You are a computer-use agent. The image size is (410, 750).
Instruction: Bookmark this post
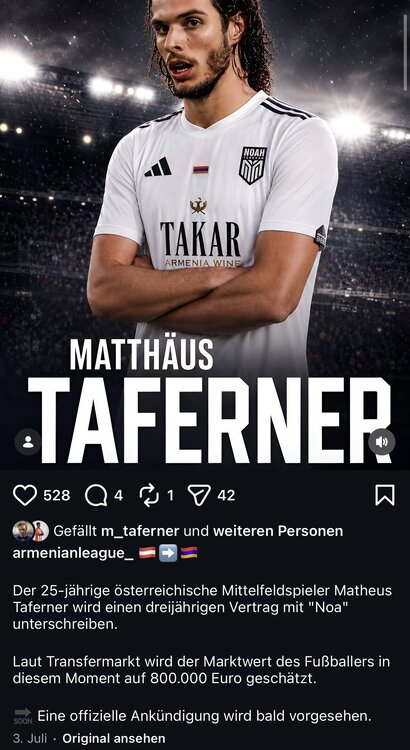(x=385, y=495)
